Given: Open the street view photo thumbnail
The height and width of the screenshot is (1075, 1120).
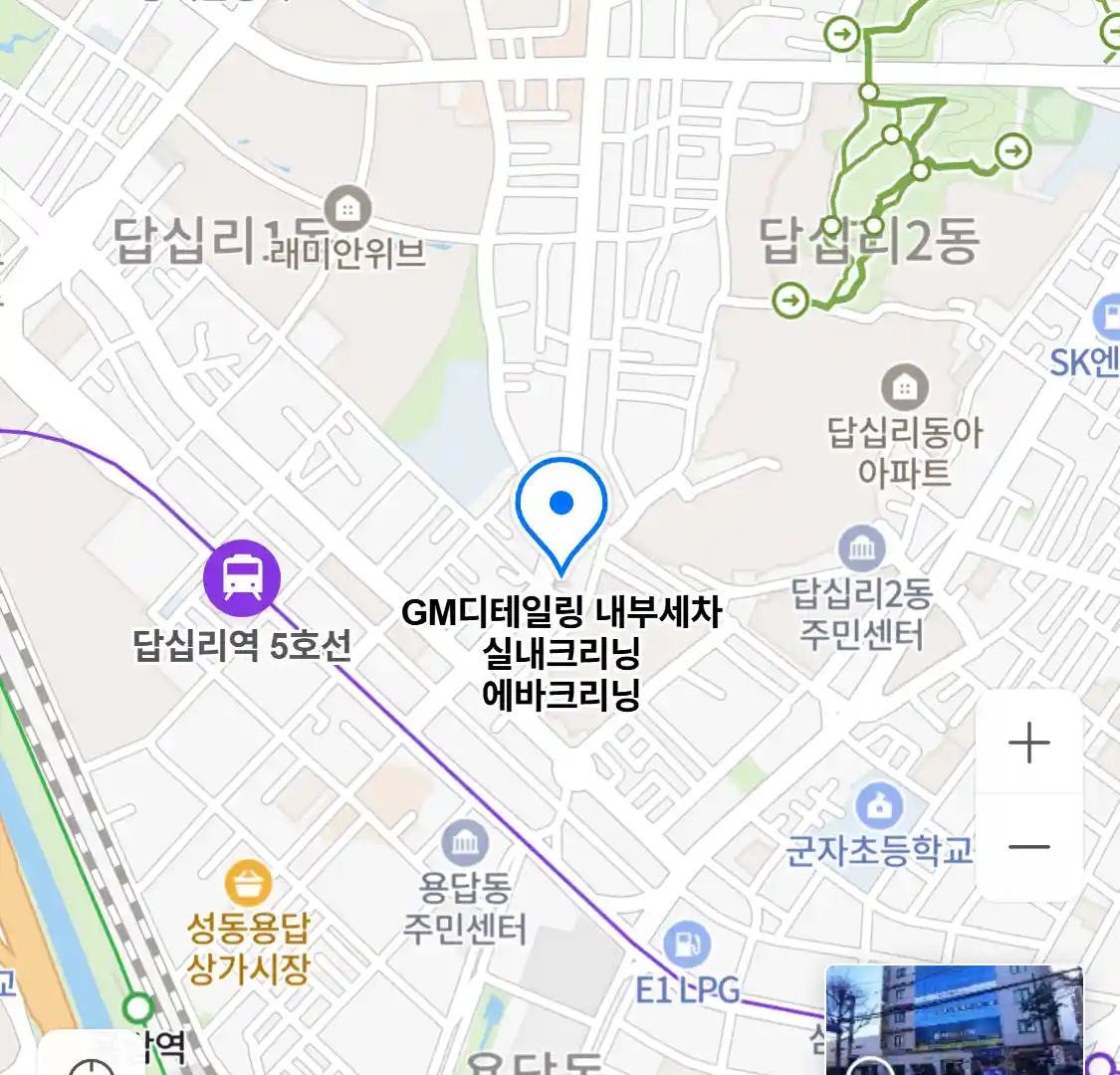Looking at the screenshot, I should tap(953, 1020).
